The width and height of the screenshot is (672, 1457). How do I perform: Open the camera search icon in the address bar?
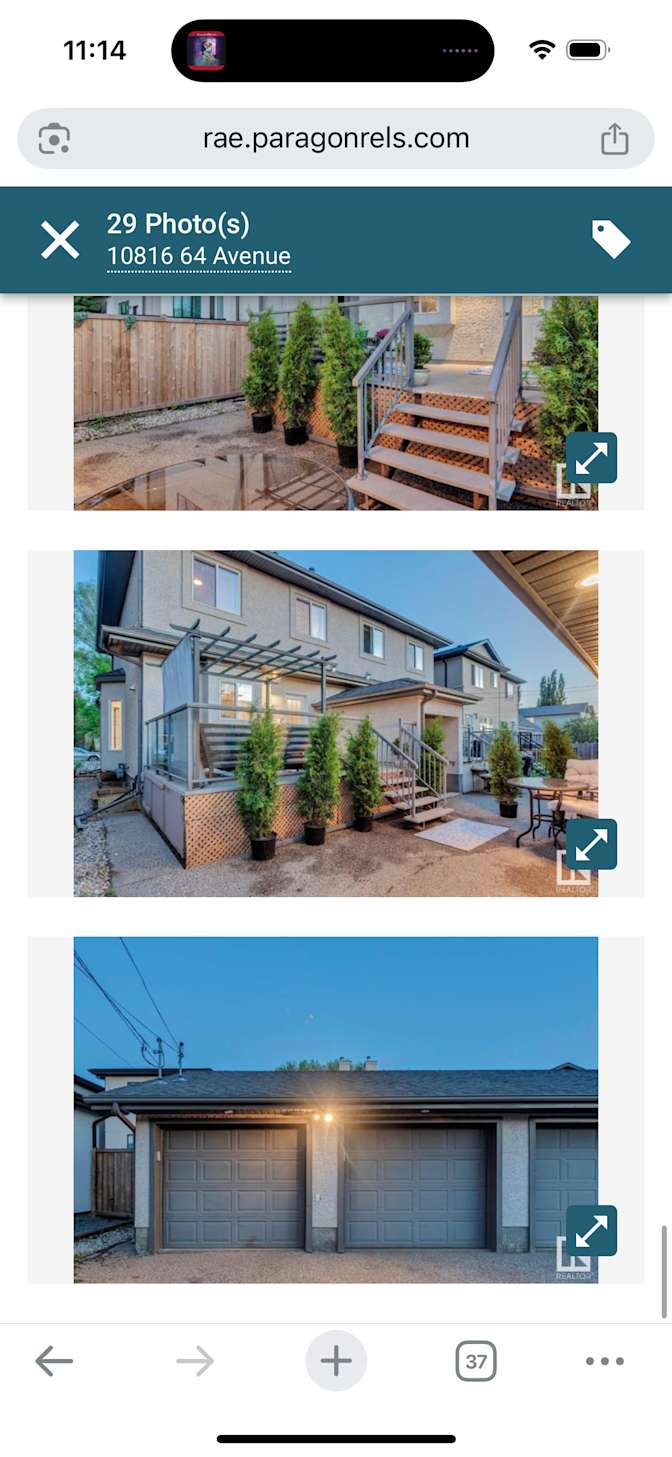pyautogui.click(x=54, y=139)
